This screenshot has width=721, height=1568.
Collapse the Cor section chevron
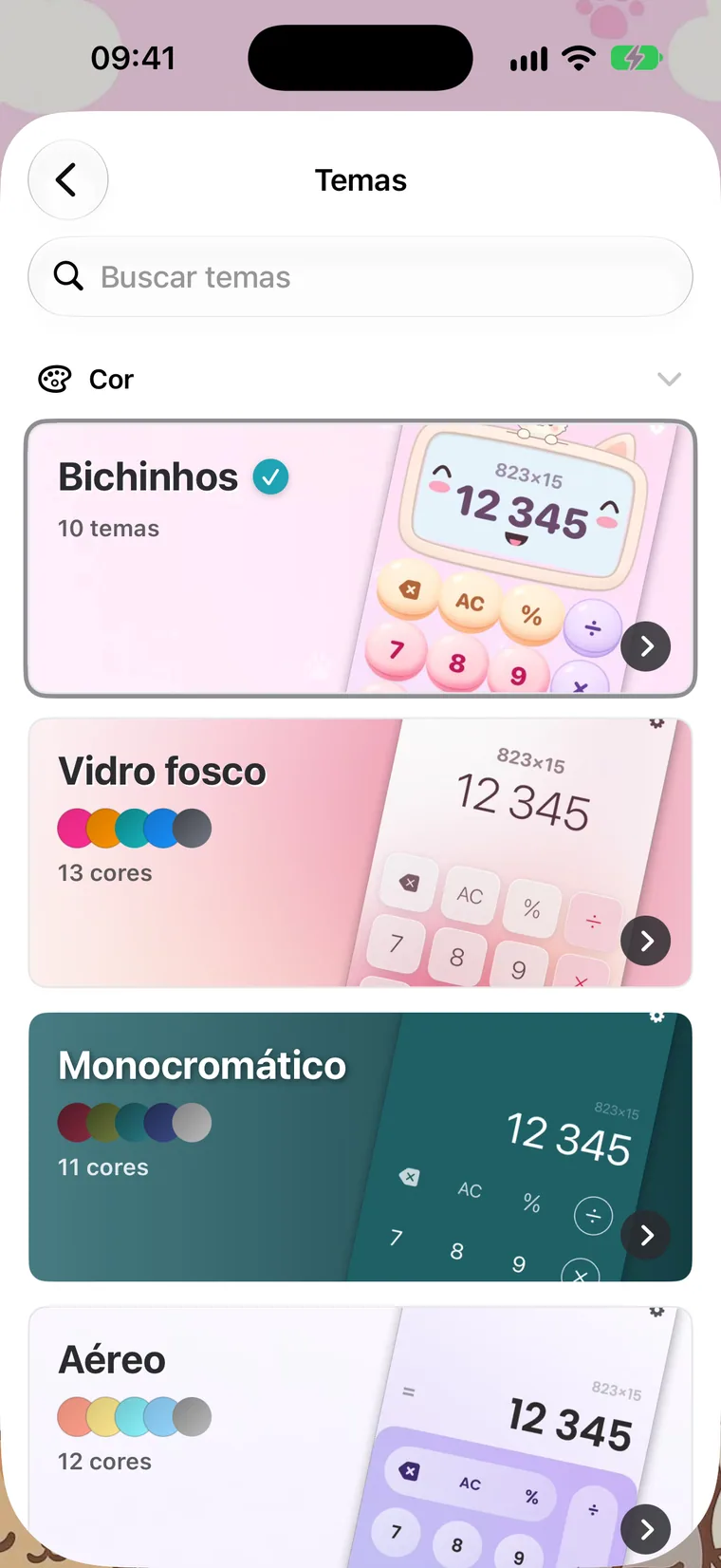click(669, 380)
